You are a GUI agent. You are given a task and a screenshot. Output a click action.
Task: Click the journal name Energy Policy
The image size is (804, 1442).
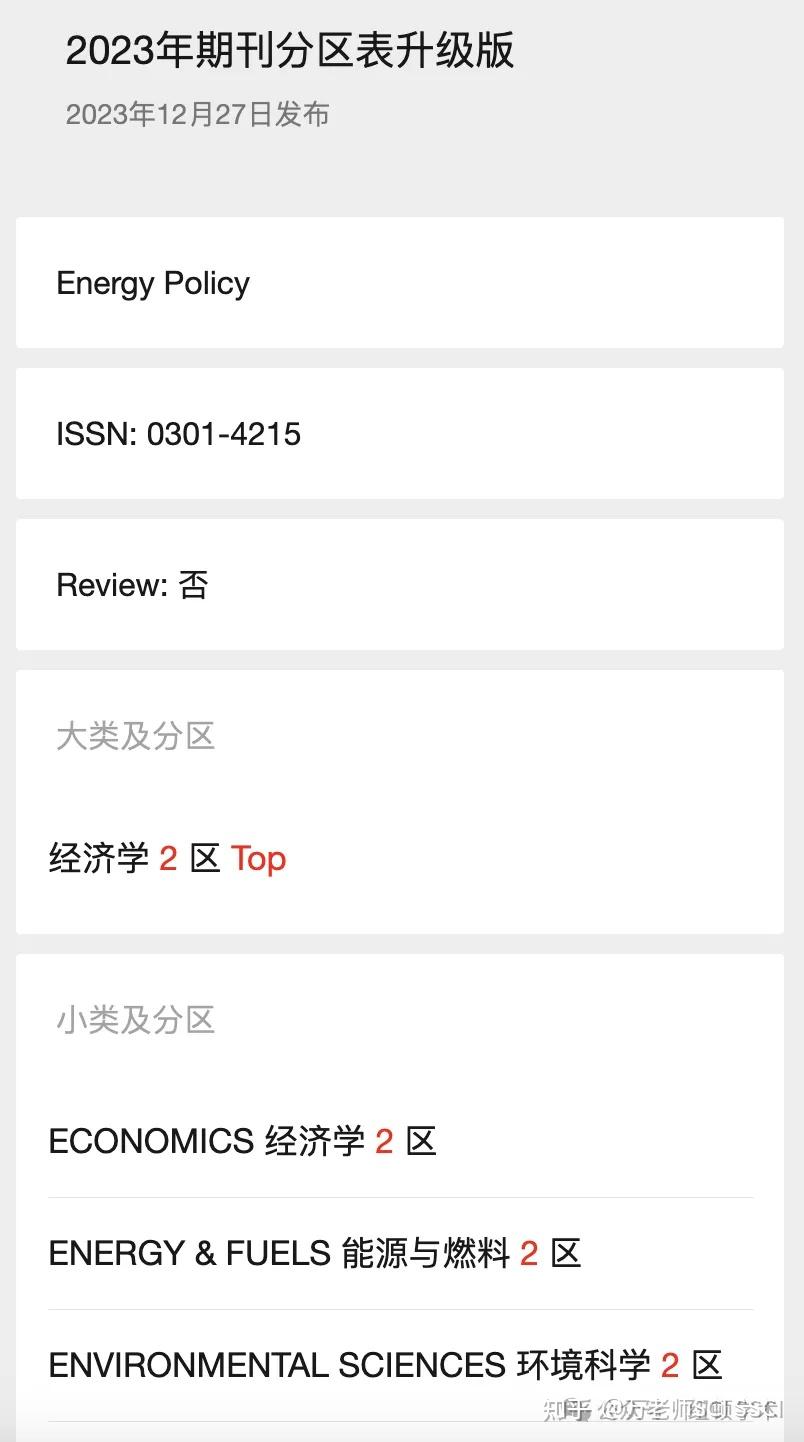click(x=152, y=284)
